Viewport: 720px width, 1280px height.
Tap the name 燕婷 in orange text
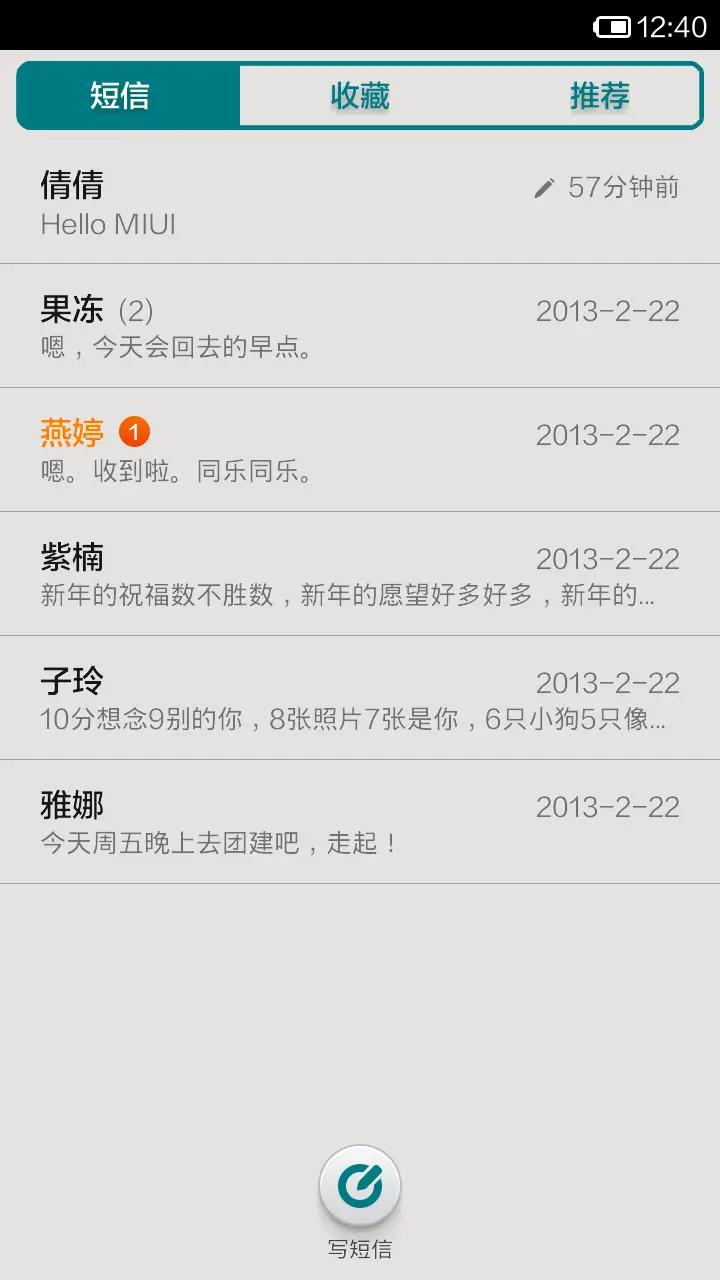point(73,431)
